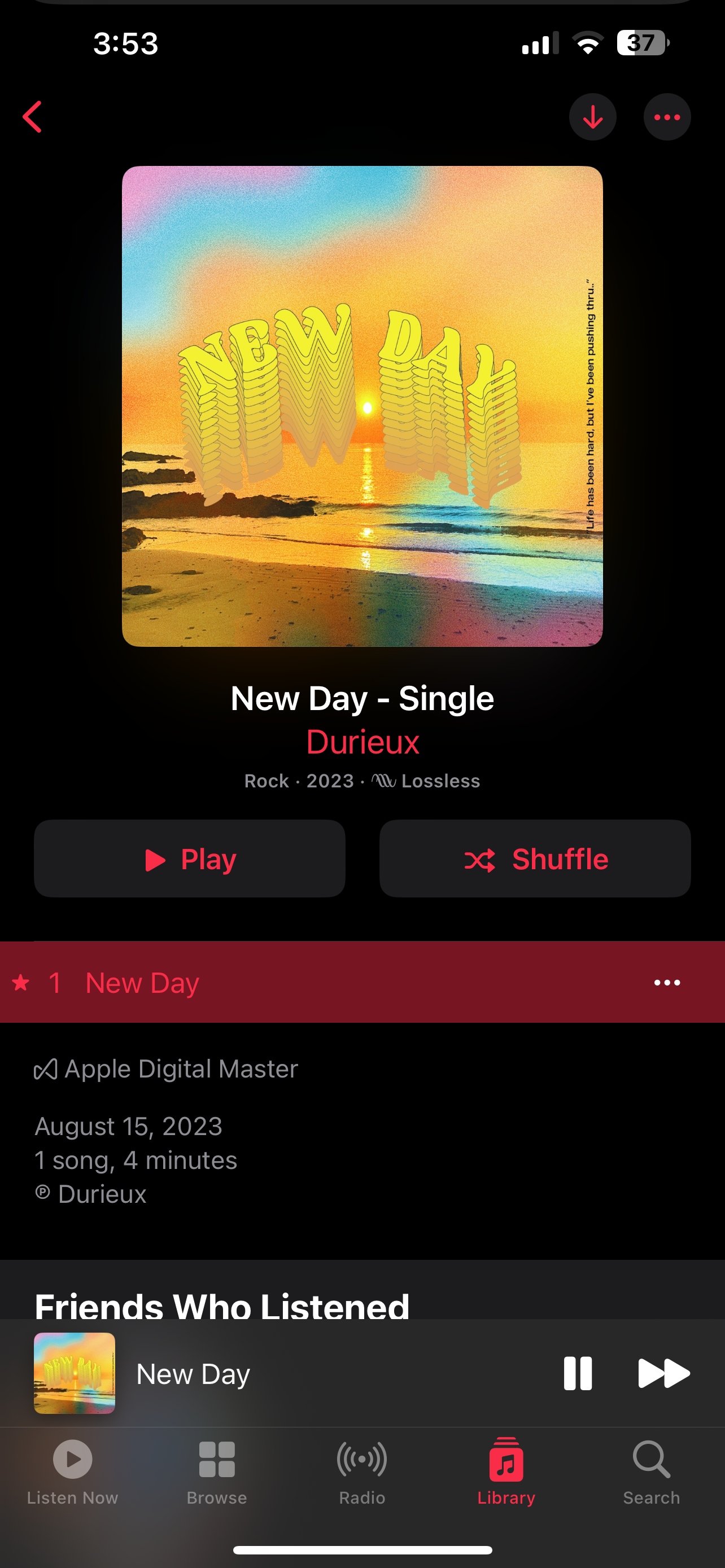Screen dimensions: 725x1568
Task: Open the artist page for Durieux
Action: click(362, 742)
